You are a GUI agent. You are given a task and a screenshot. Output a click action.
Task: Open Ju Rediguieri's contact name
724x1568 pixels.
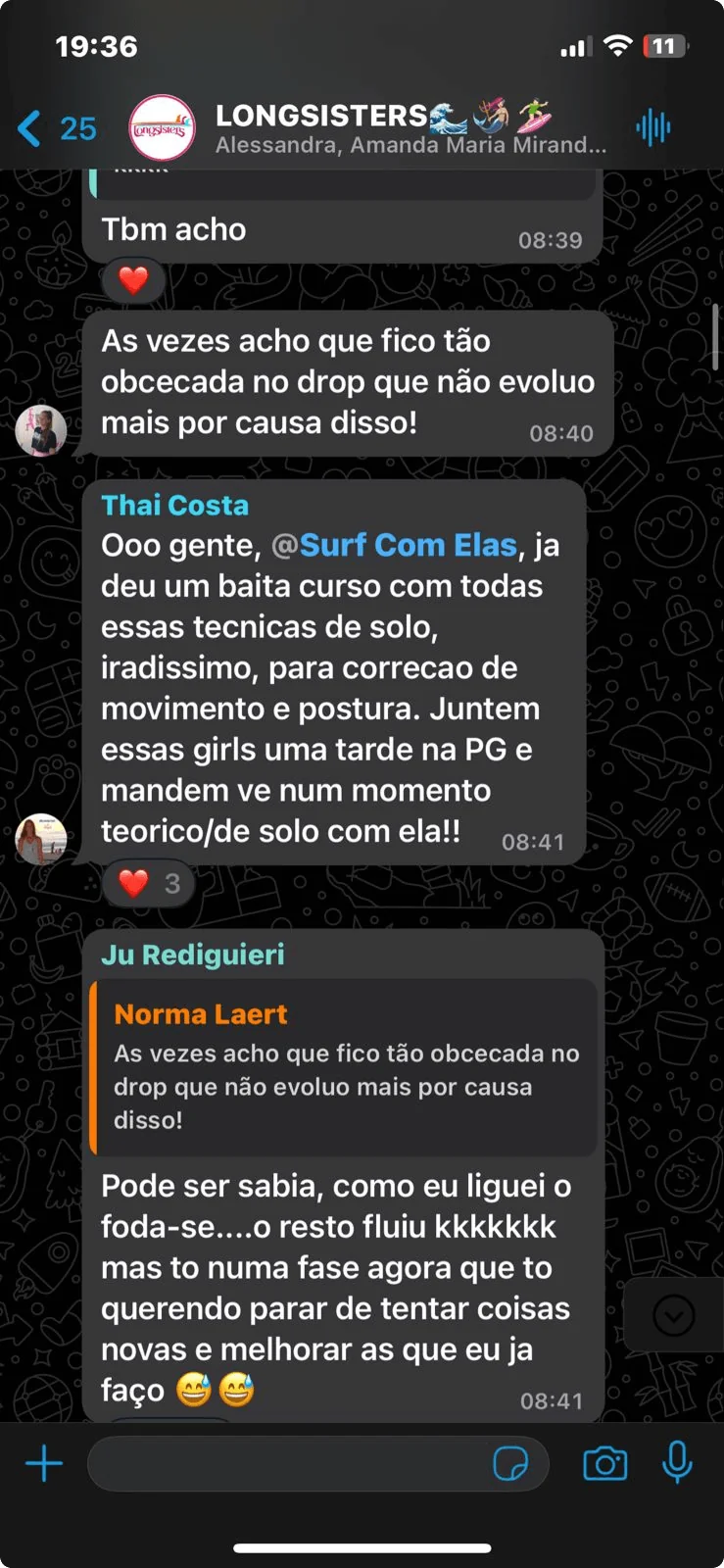click(x=193, y=955)
